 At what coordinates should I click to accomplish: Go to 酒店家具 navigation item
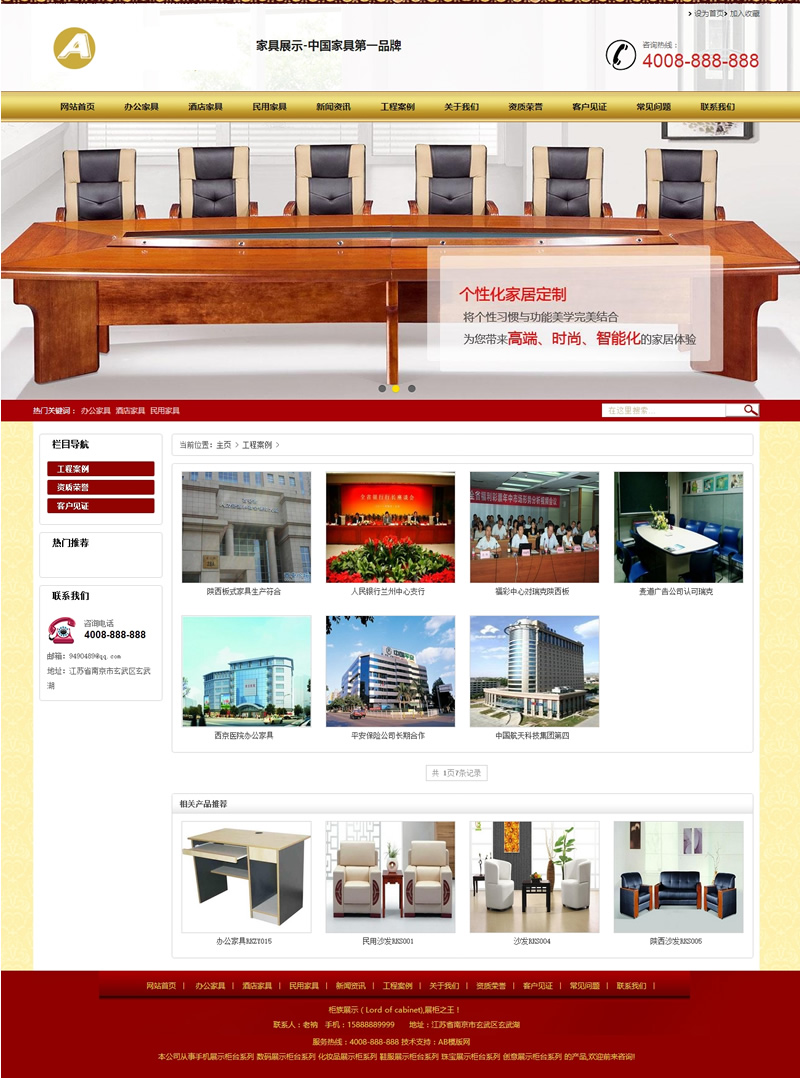[x=205, y=107]
